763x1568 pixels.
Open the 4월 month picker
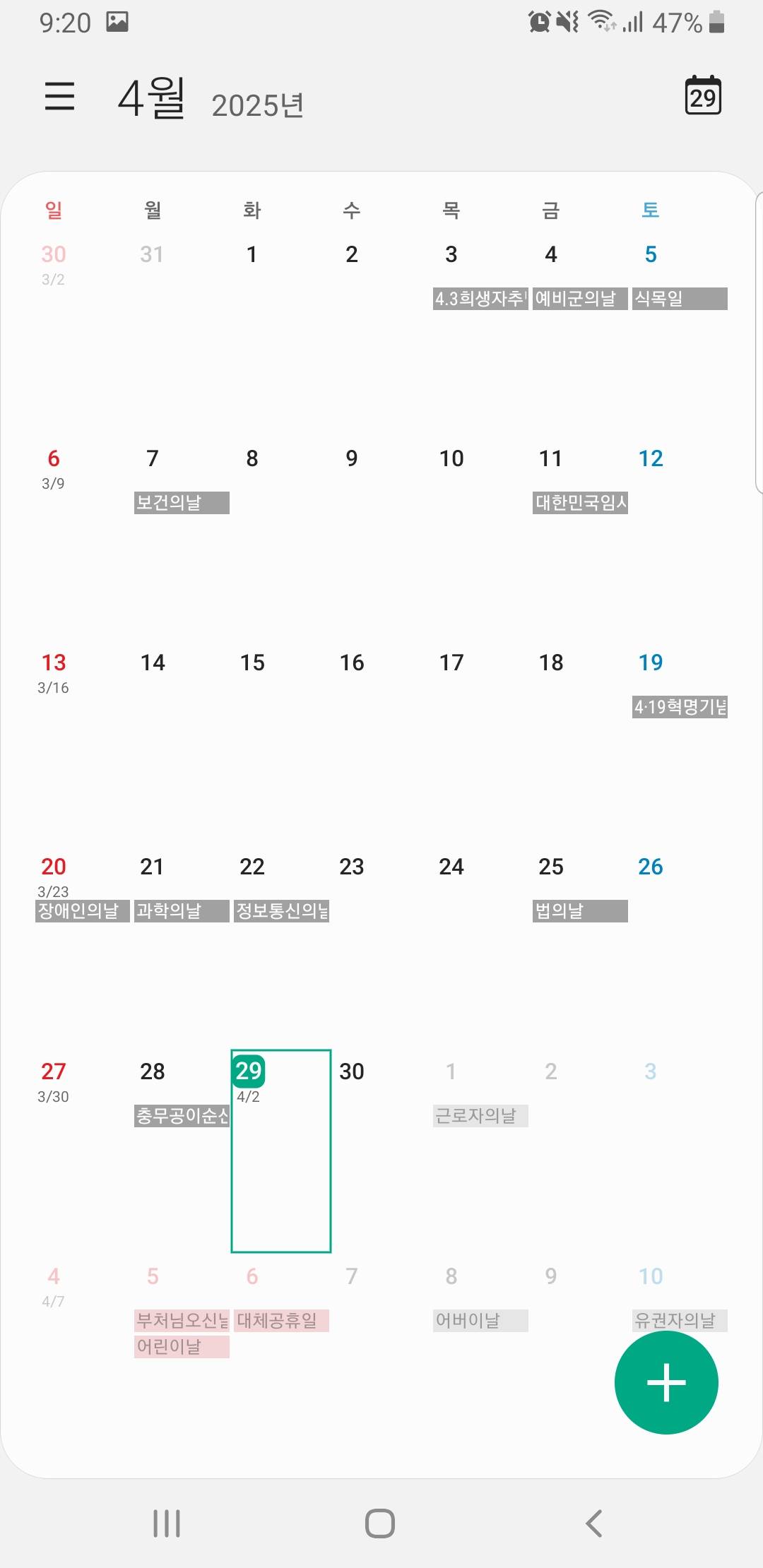pos(152,98)
